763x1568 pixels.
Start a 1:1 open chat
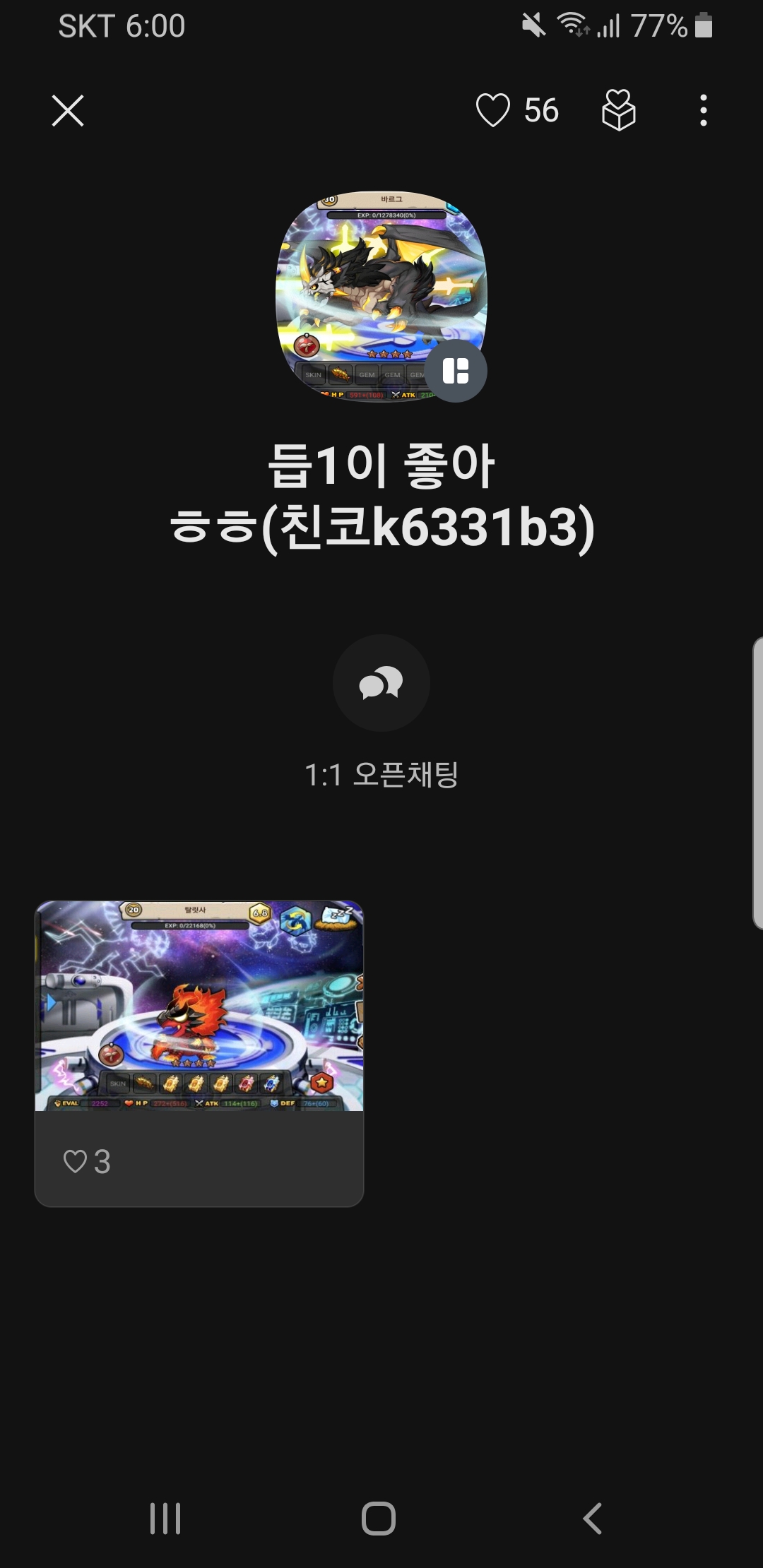pyautogui.click(x=381, y=683)
